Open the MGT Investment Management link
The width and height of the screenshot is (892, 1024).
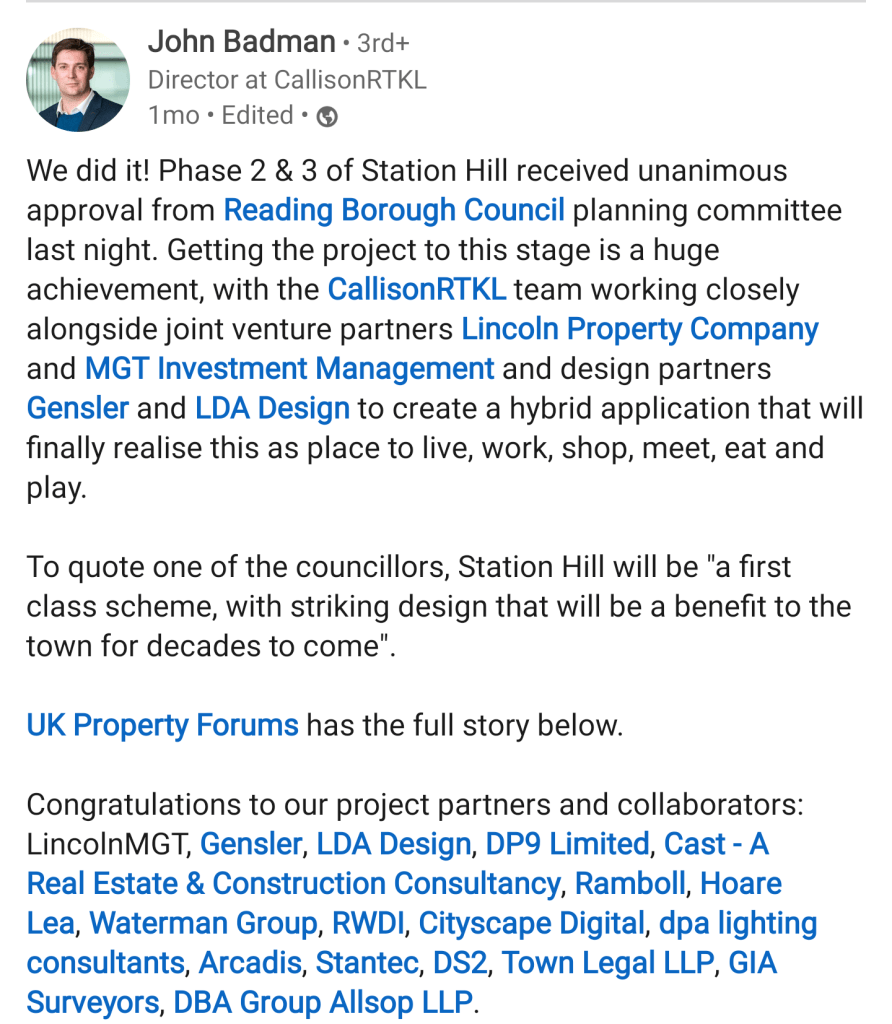pyautogui.click(x=289, y=369)
